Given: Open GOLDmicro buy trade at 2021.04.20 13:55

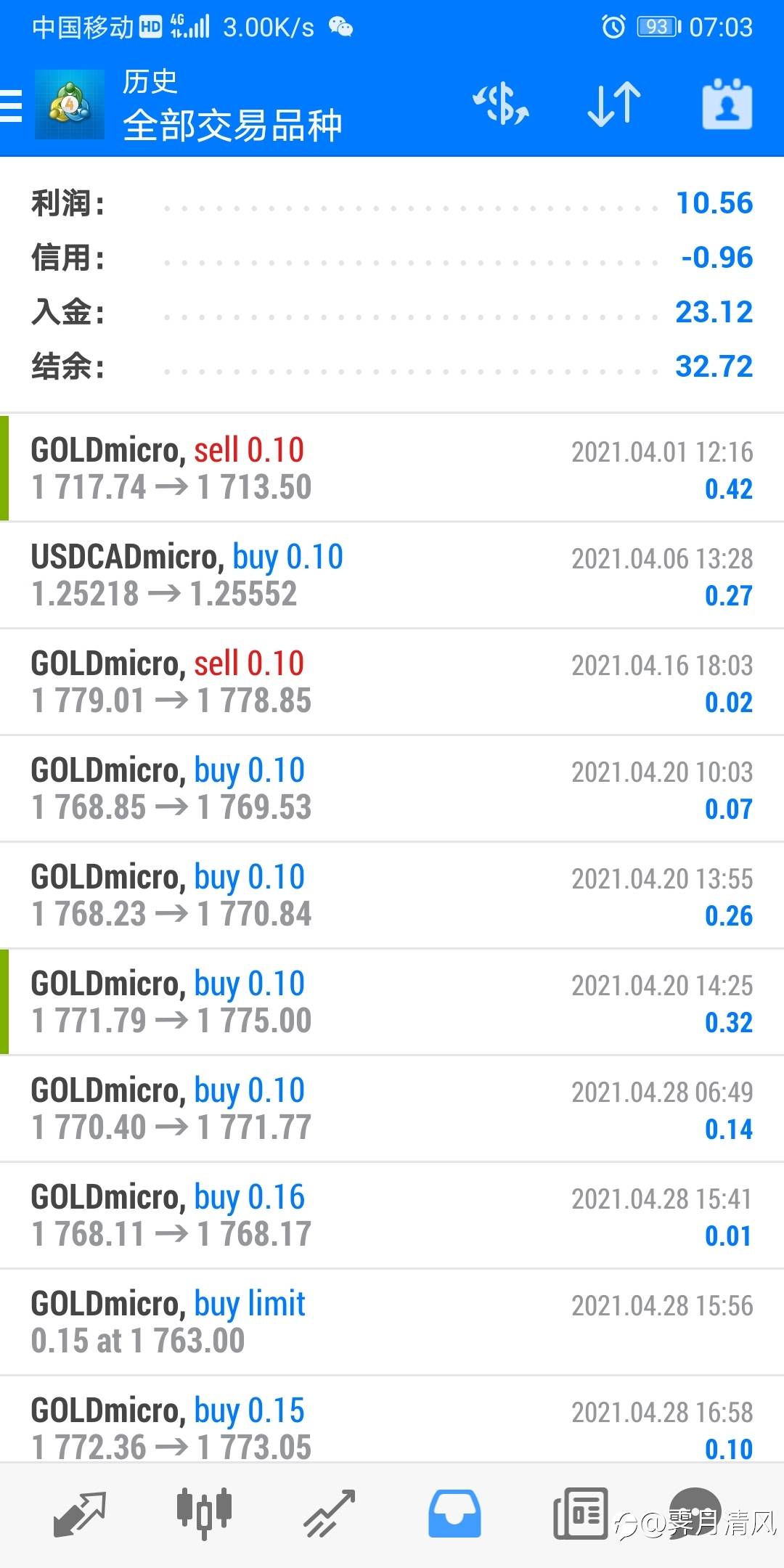Looking at the screenshot, I should point(392,895).
